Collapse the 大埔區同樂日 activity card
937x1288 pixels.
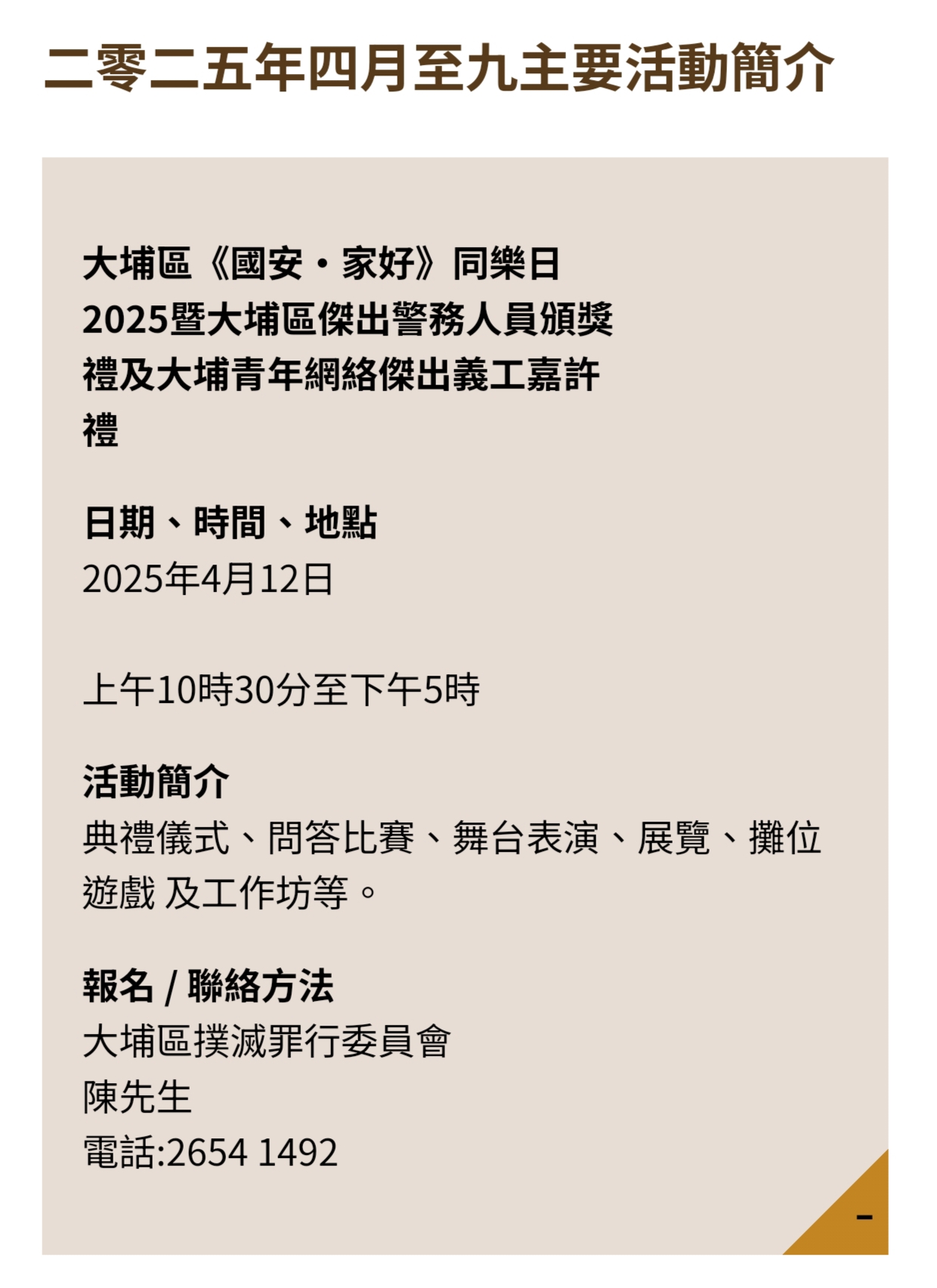(862, 1217)
